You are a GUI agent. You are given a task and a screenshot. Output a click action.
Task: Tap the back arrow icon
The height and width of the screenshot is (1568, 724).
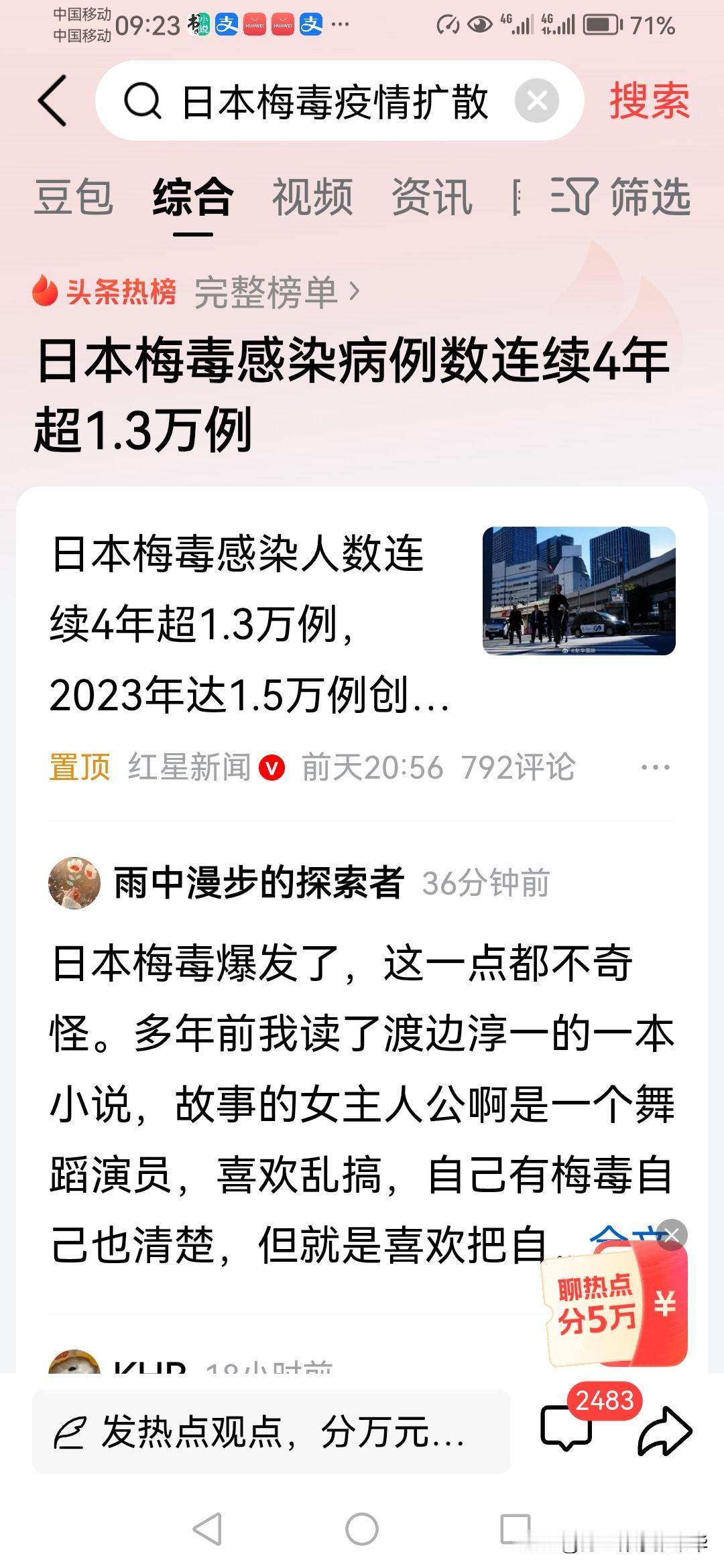(x=54, y=102)
